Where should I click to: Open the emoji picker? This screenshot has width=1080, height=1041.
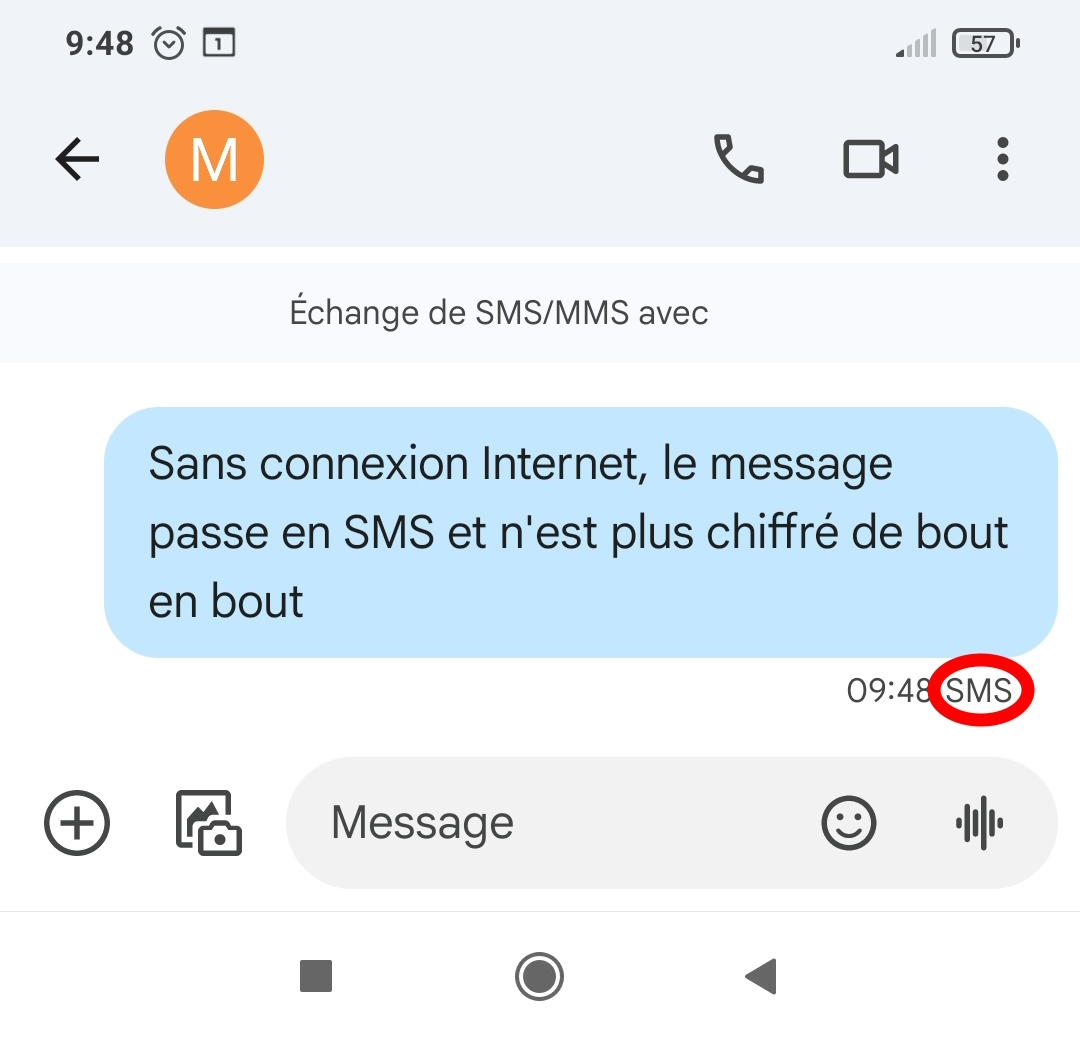849,823
